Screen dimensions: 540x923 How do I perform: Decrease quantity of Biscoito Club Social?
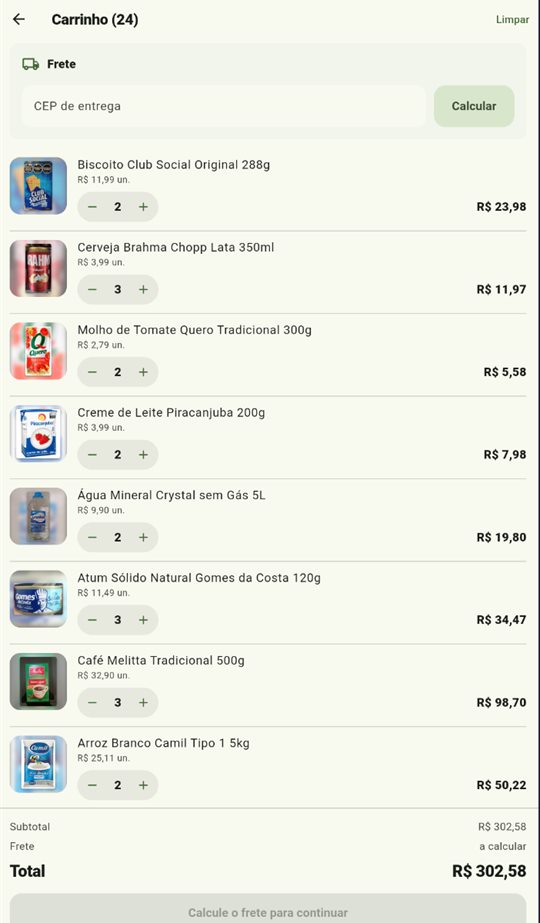(92, 207)
